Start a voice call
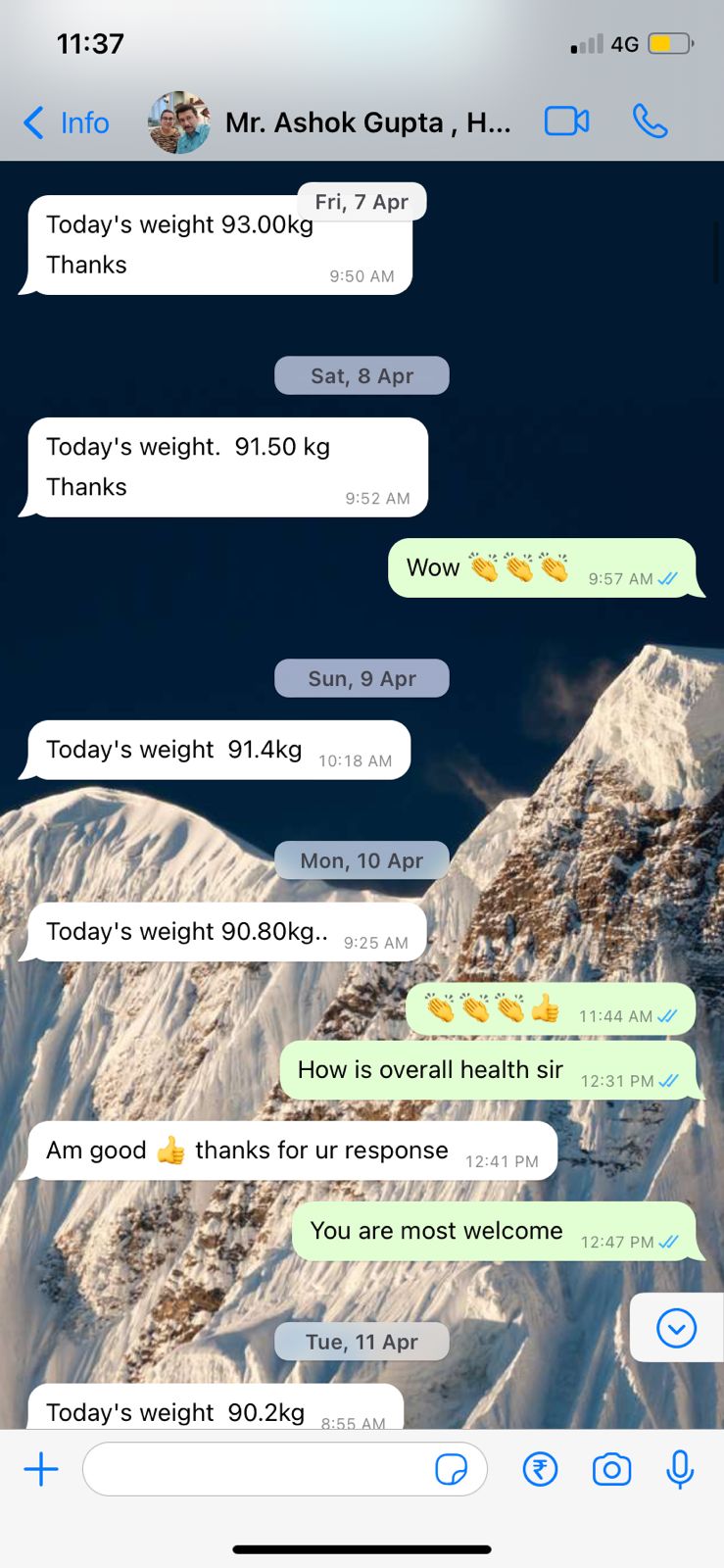Viewport: 724px width, 1568px height. 651,122
